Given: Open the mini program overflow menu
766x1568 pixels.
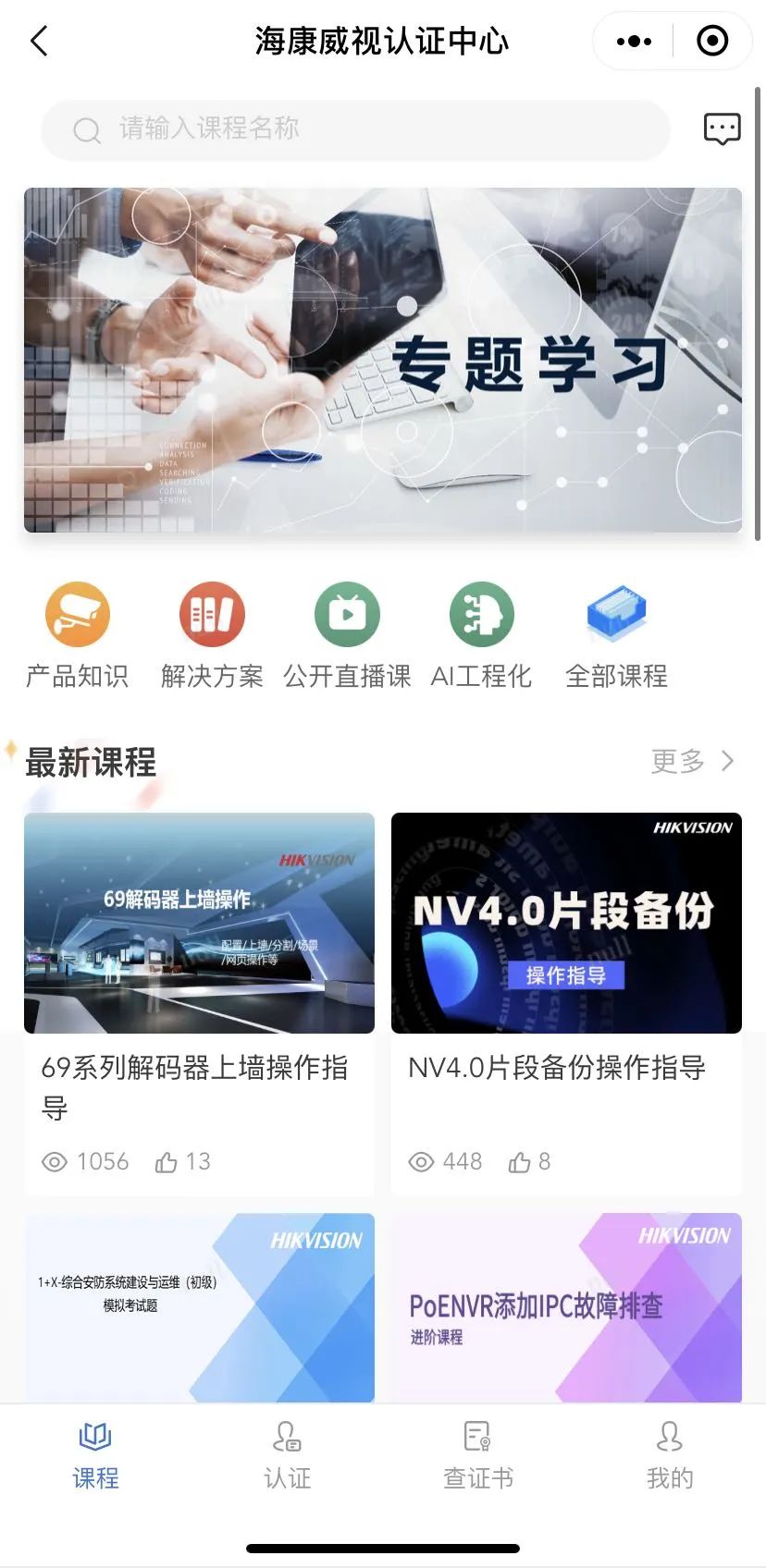Looking at the screenshot, I should (x=634, y=42).
